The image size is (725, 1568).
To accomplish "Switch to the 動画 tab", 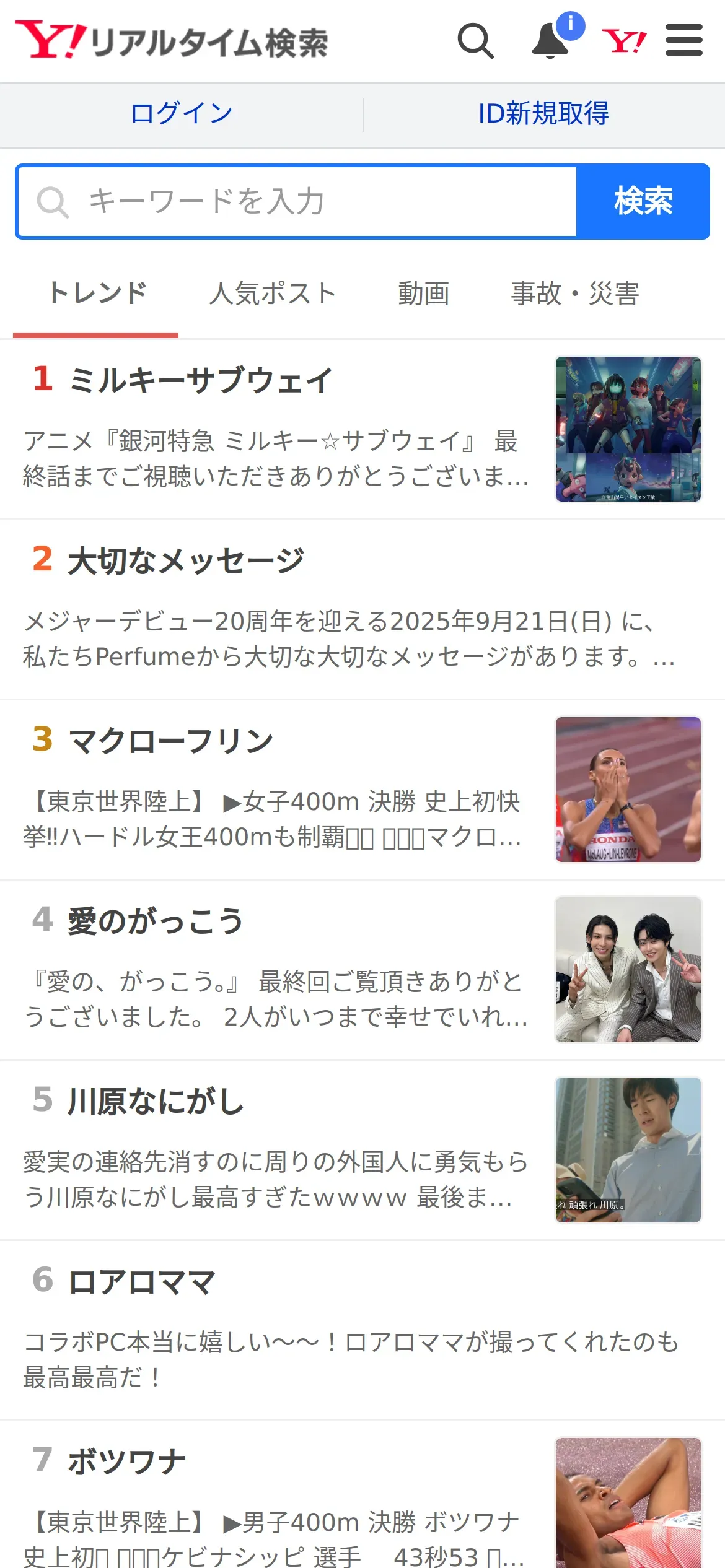I will pyautogui.click(x=423, y=294).
